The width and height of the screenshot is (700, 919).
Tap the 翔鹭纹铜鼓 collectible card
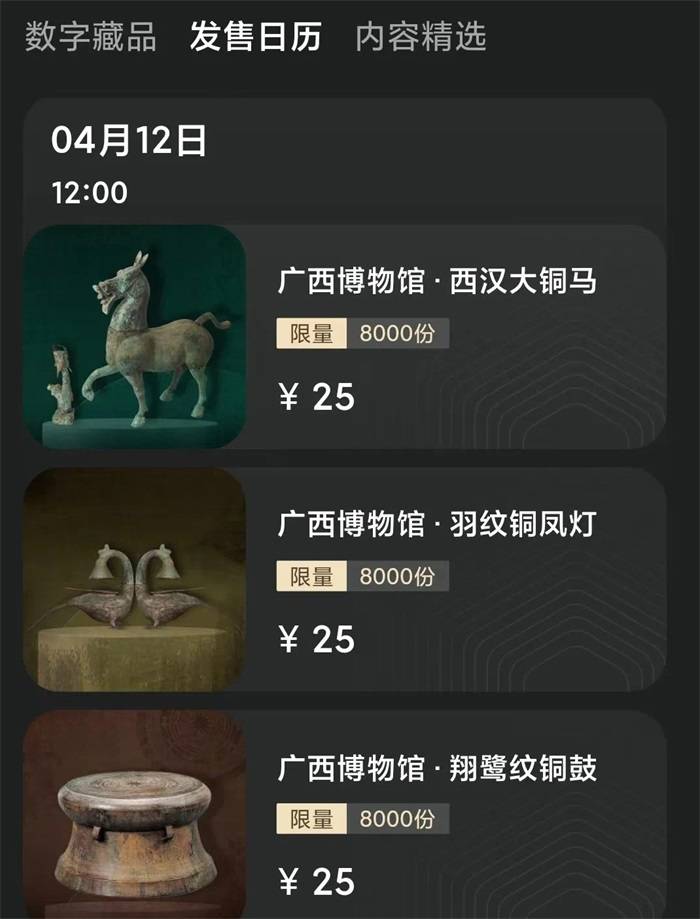point(345,815)
